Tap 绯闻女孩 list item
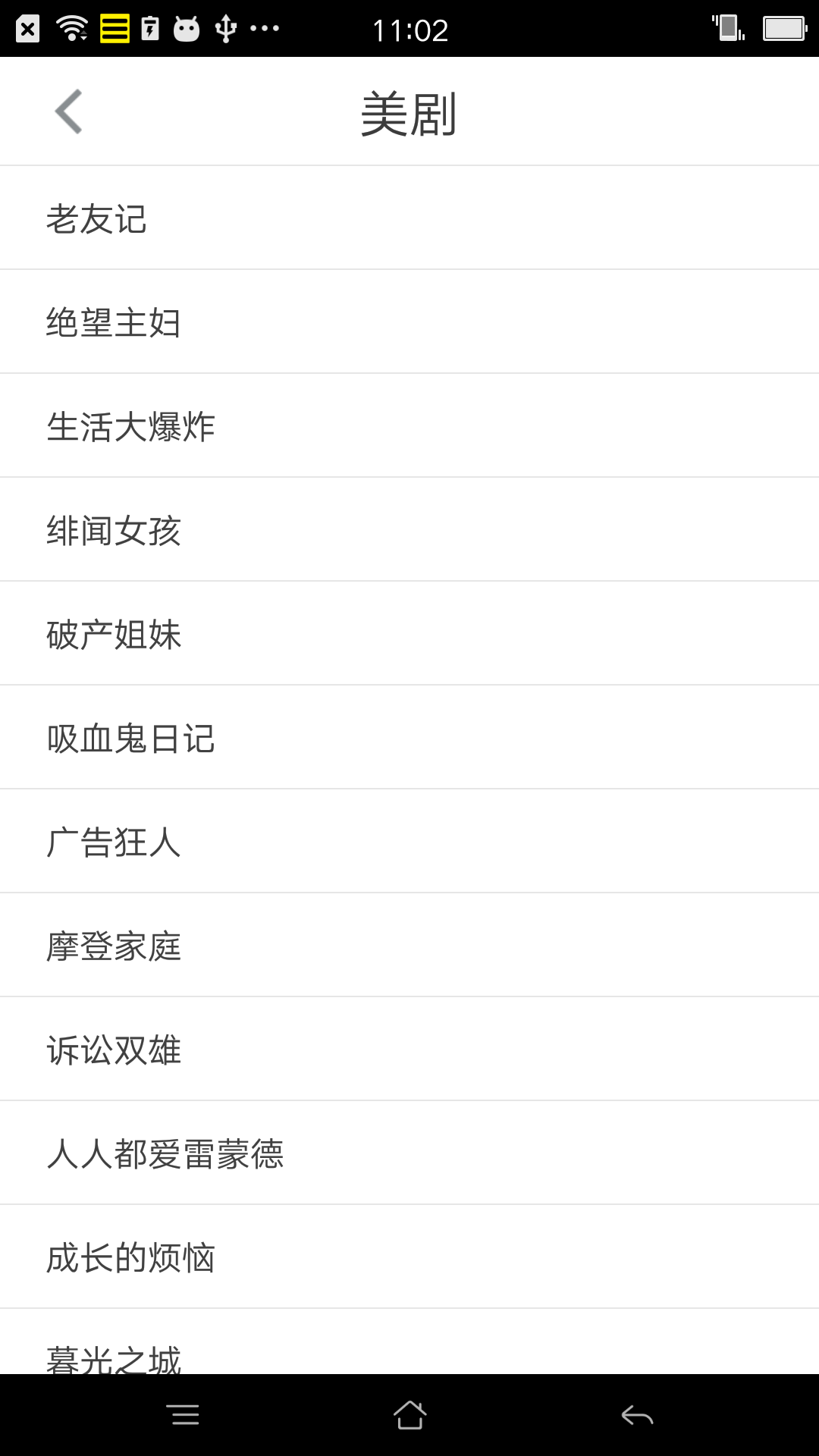 point(114,529)
